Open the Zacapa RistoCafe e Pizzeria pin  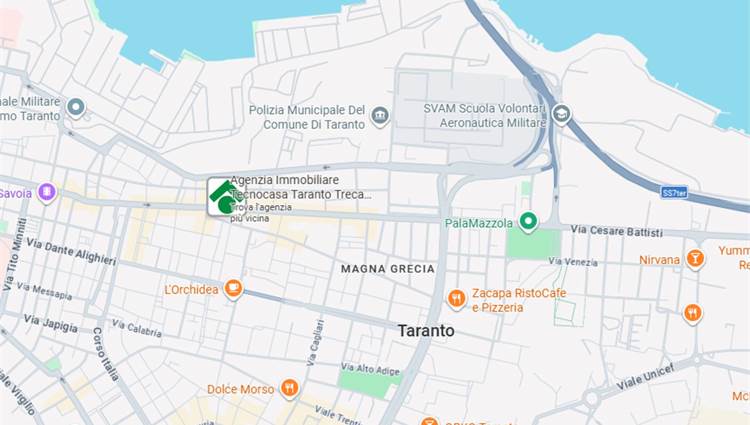click(457, 298)
